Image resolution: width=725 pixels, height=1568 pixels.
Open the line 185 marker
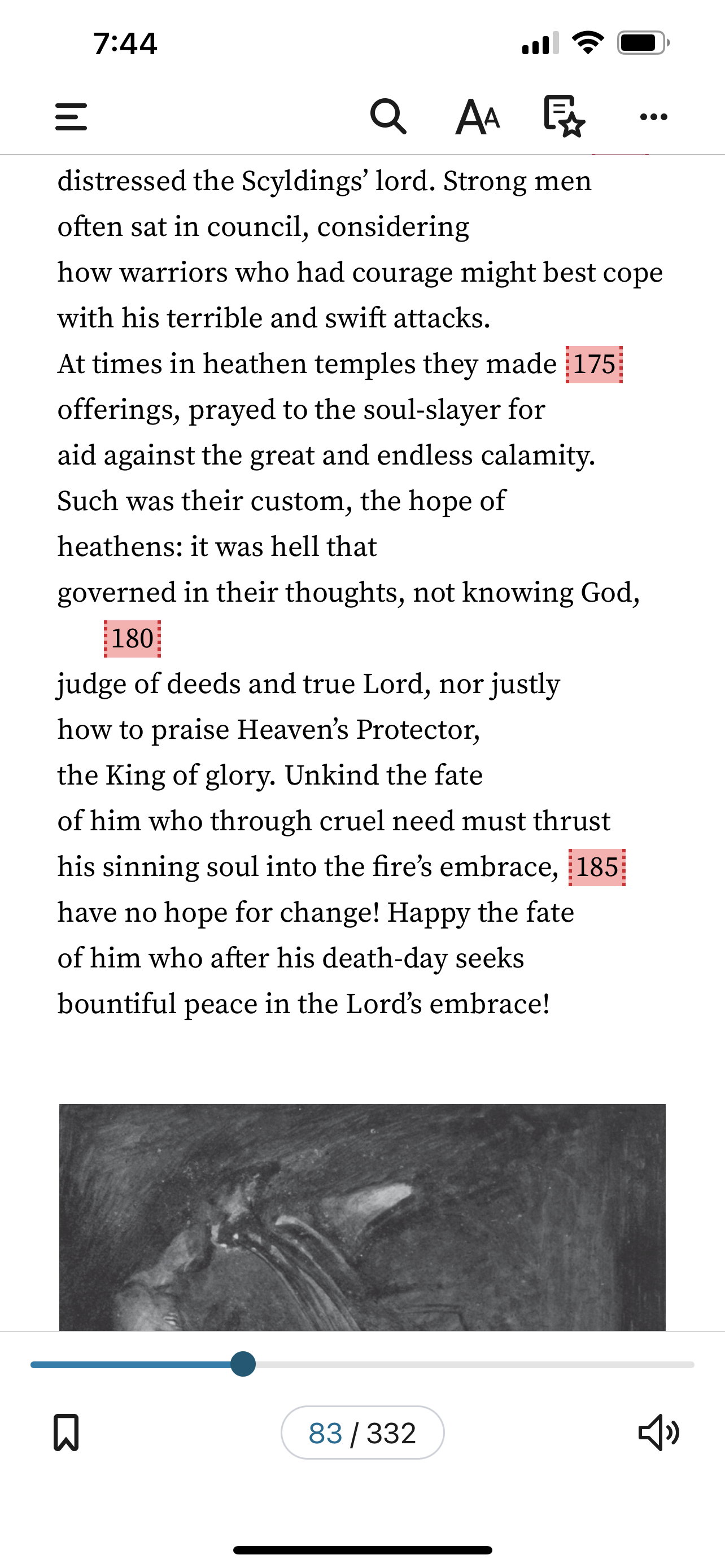click(x=597, y=867)
